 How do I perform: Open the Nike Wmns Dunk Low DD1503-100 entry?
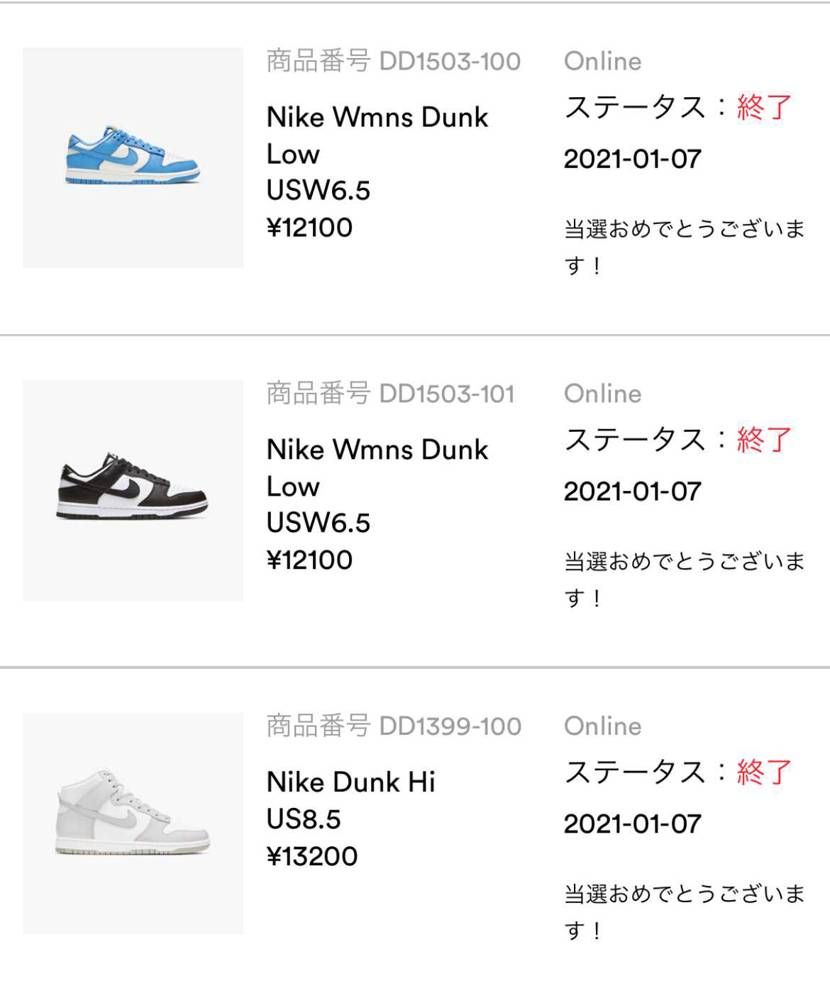[377, 135]
